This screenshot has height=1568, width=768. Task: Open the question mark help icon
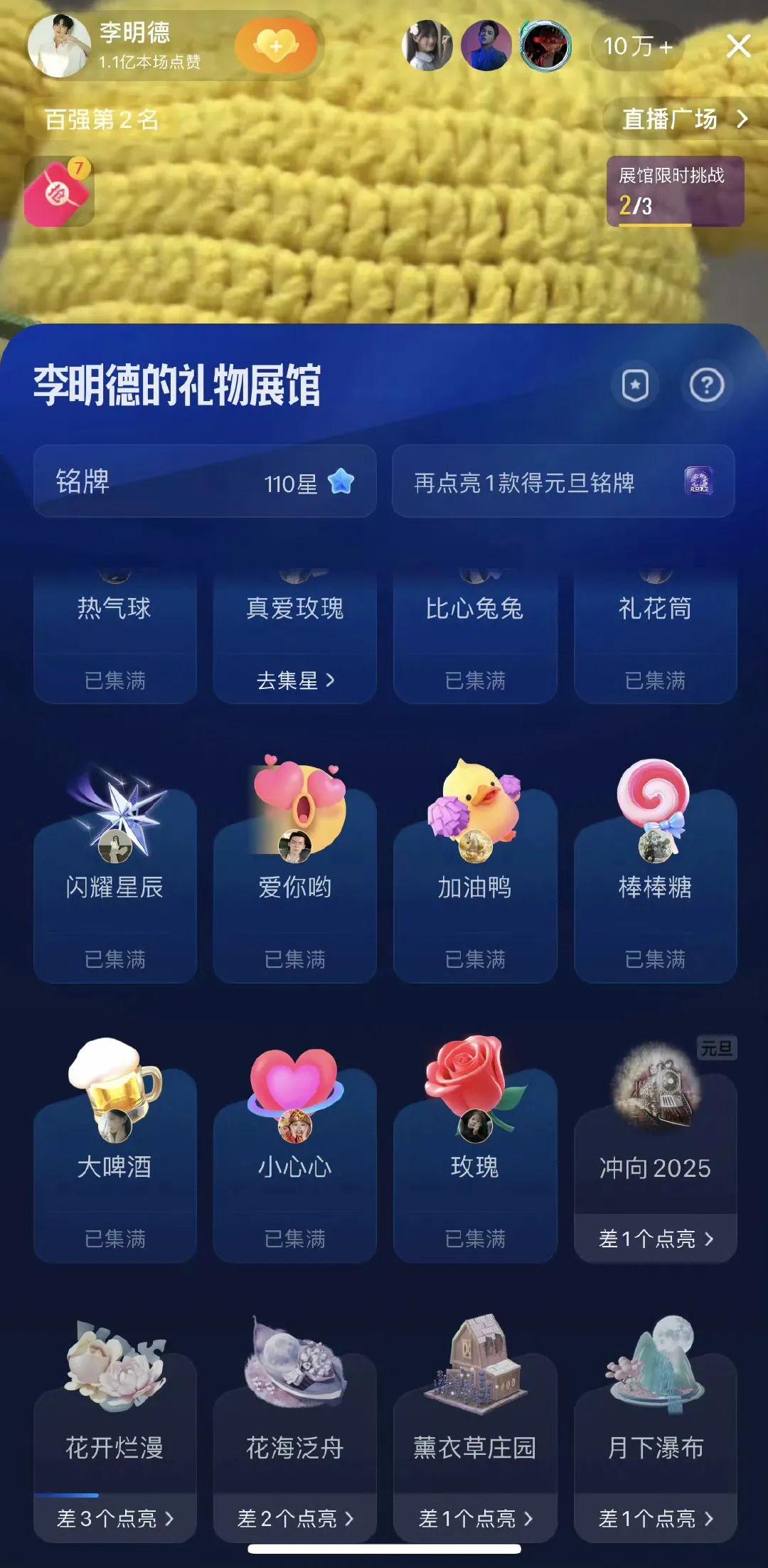pyautogui.click(x=706, y=385)
